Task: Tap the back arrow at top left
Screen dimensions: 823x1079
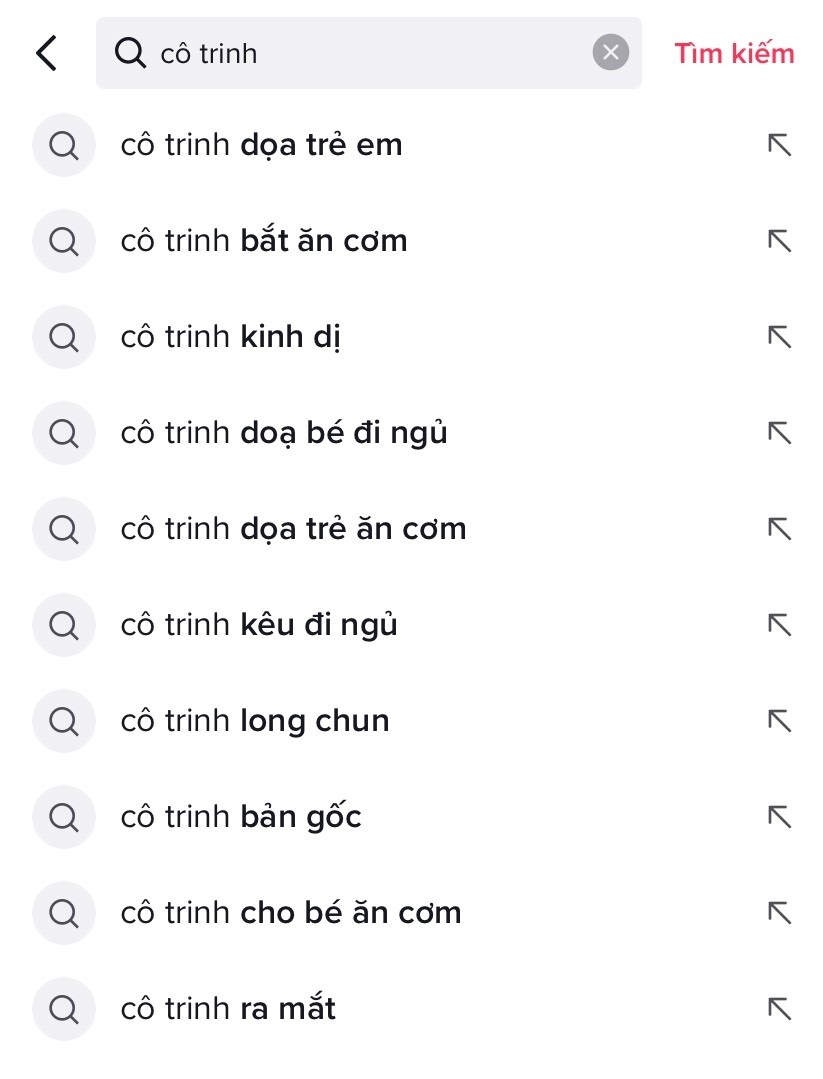Action: [x=45, y=53]
